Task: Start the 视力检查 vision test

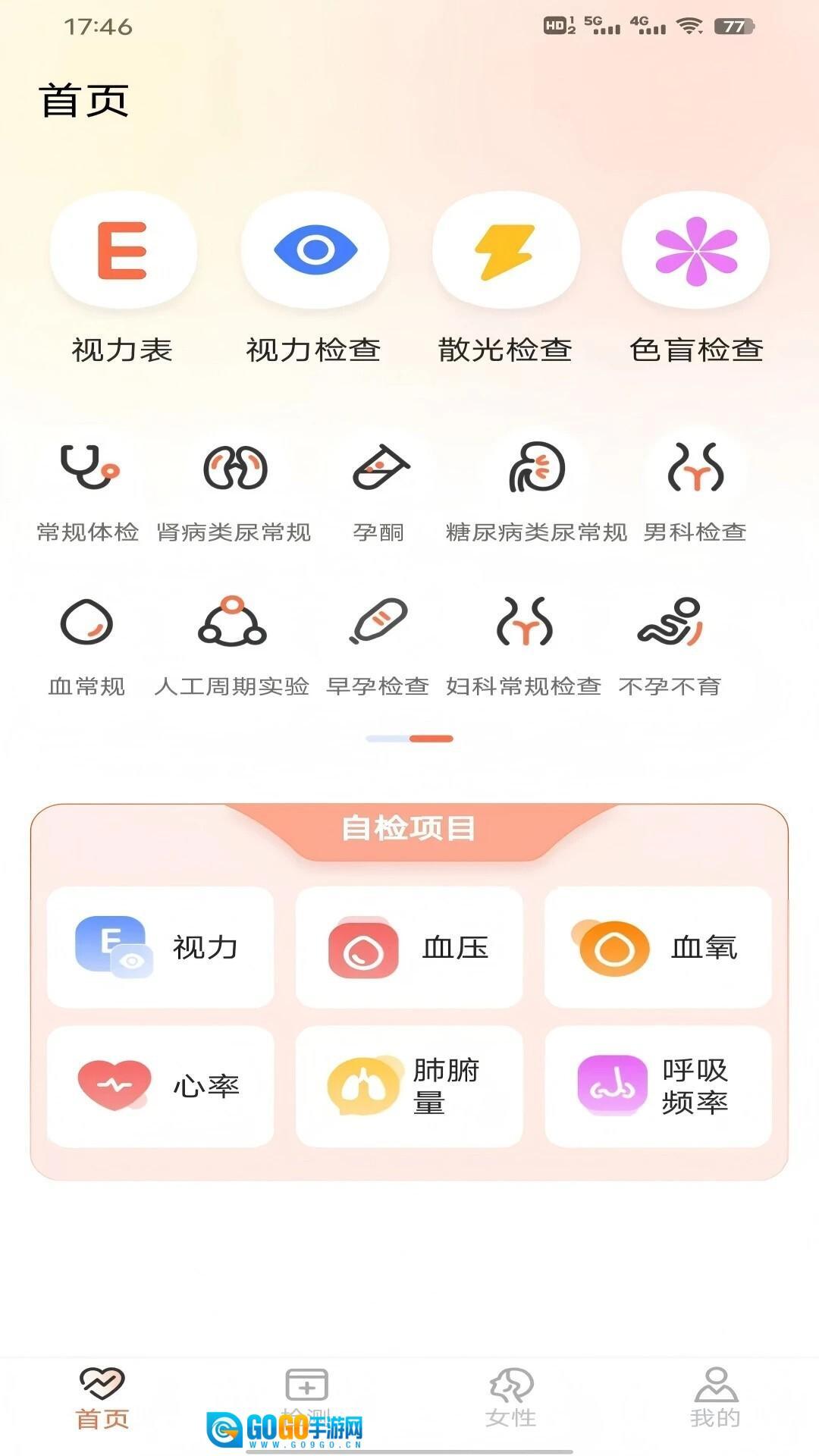Action: pos(315,251)
